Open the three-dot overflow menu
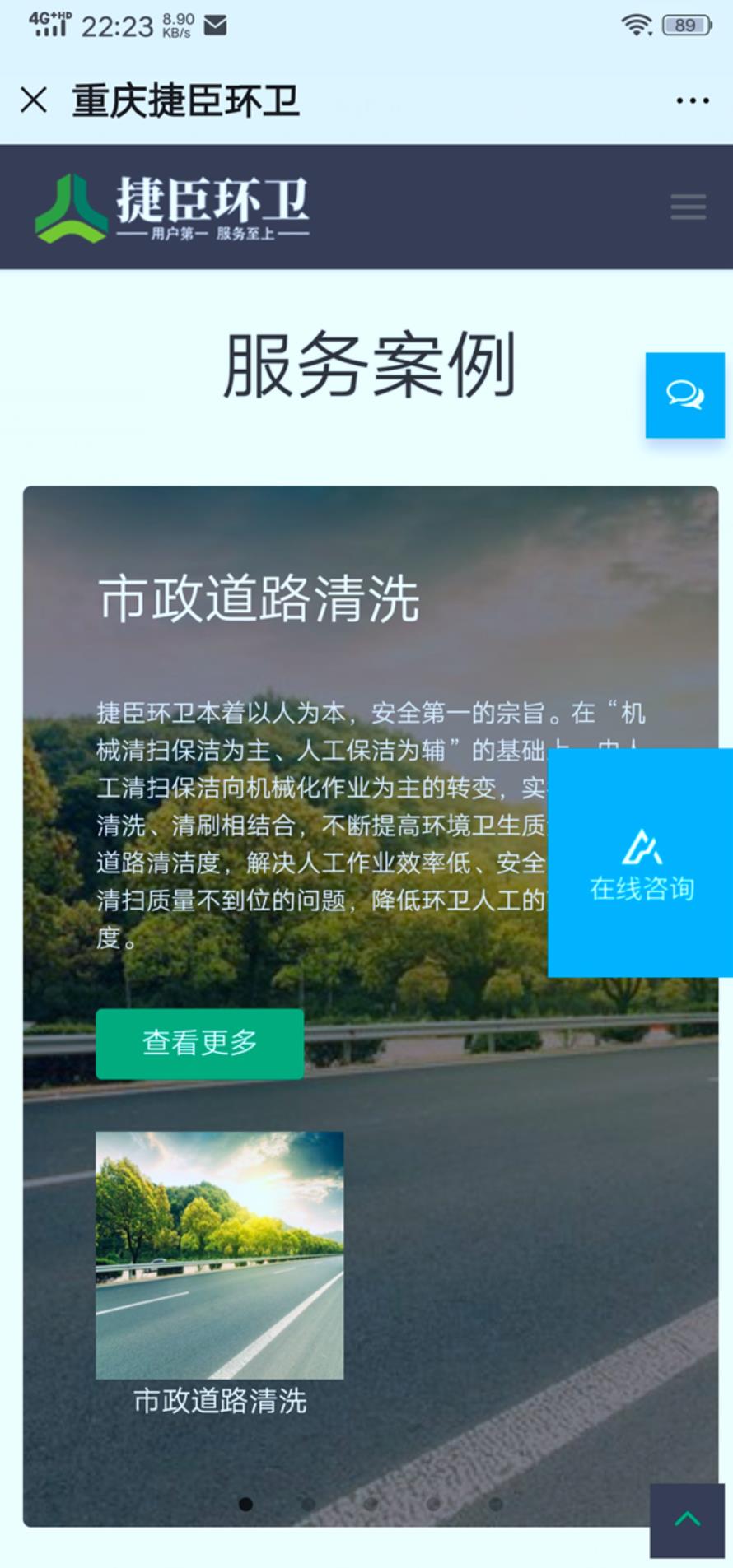 (692, 100)
